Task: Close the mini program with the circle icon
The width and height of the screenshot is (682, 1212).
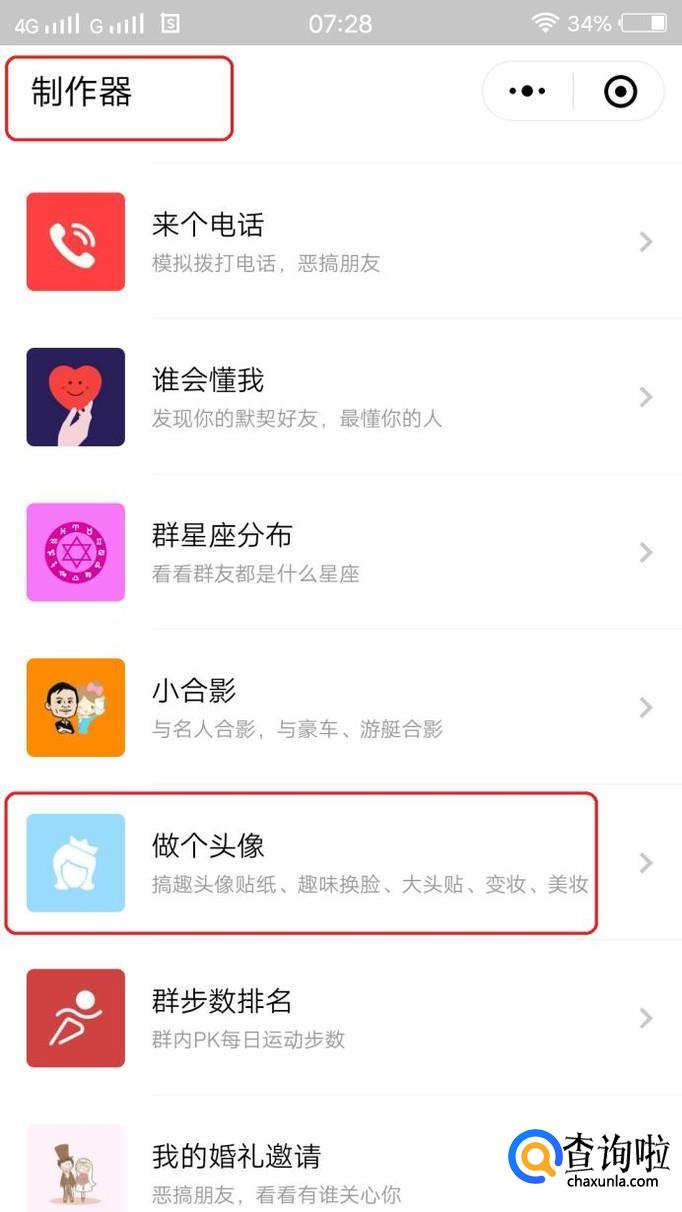Action: pyautogui.click(x=620, y=92)
